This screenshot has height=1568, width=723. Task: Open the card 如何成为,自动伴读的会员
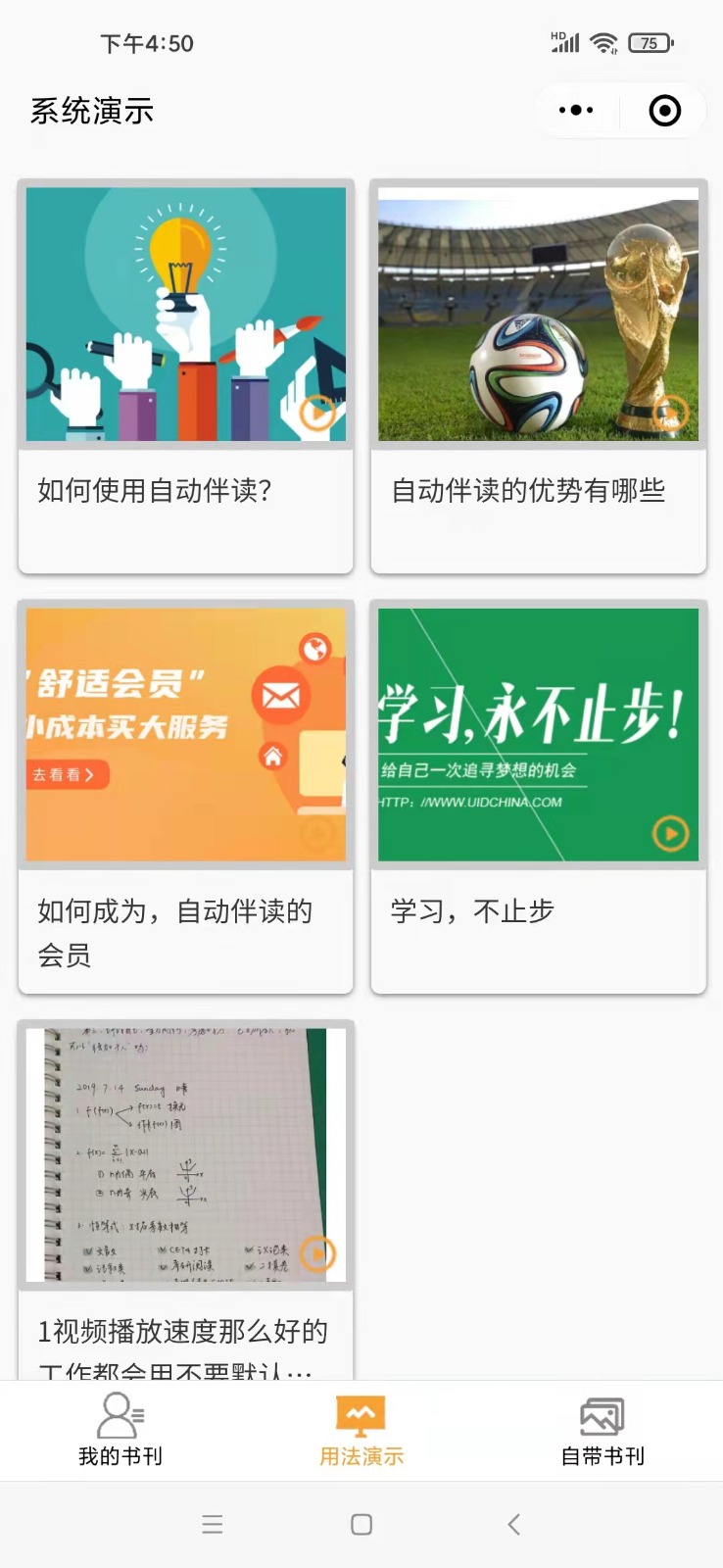point(186,797)
